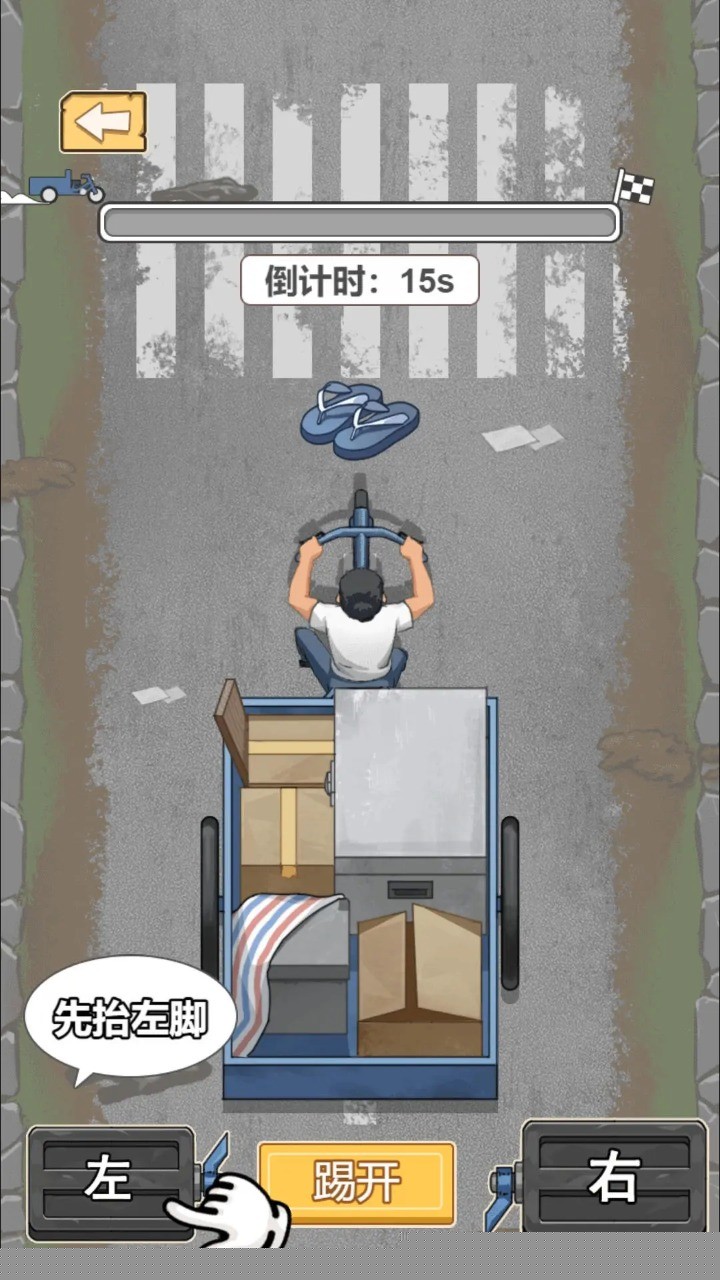Image resolution: width=720 pixels, height=1280 pixels.
Task: Tap the right pedal labeled 右
Action: coord(614,1177)
